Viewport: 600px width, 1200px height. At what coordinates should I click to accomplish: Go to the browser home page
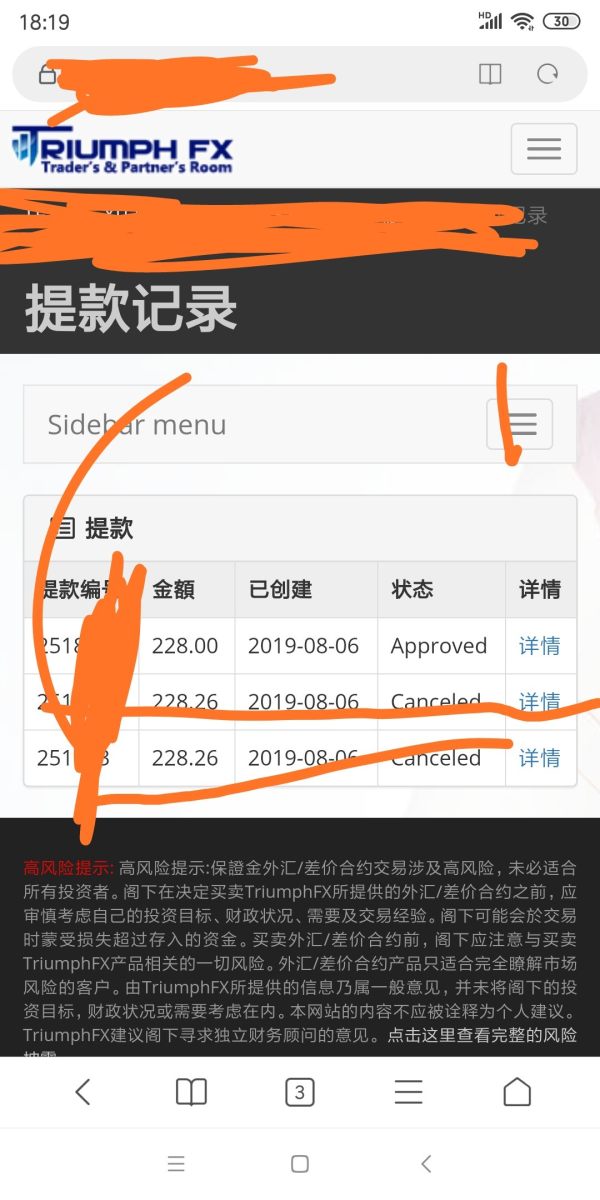click(517, 1092)
